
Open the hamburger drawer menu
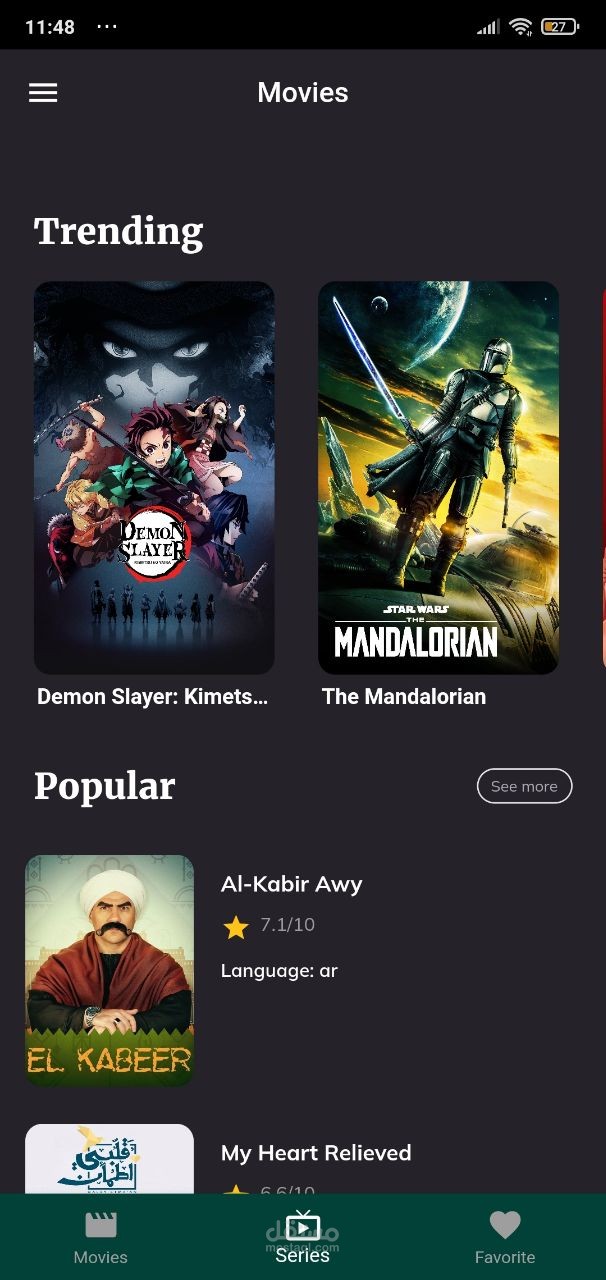43,93
